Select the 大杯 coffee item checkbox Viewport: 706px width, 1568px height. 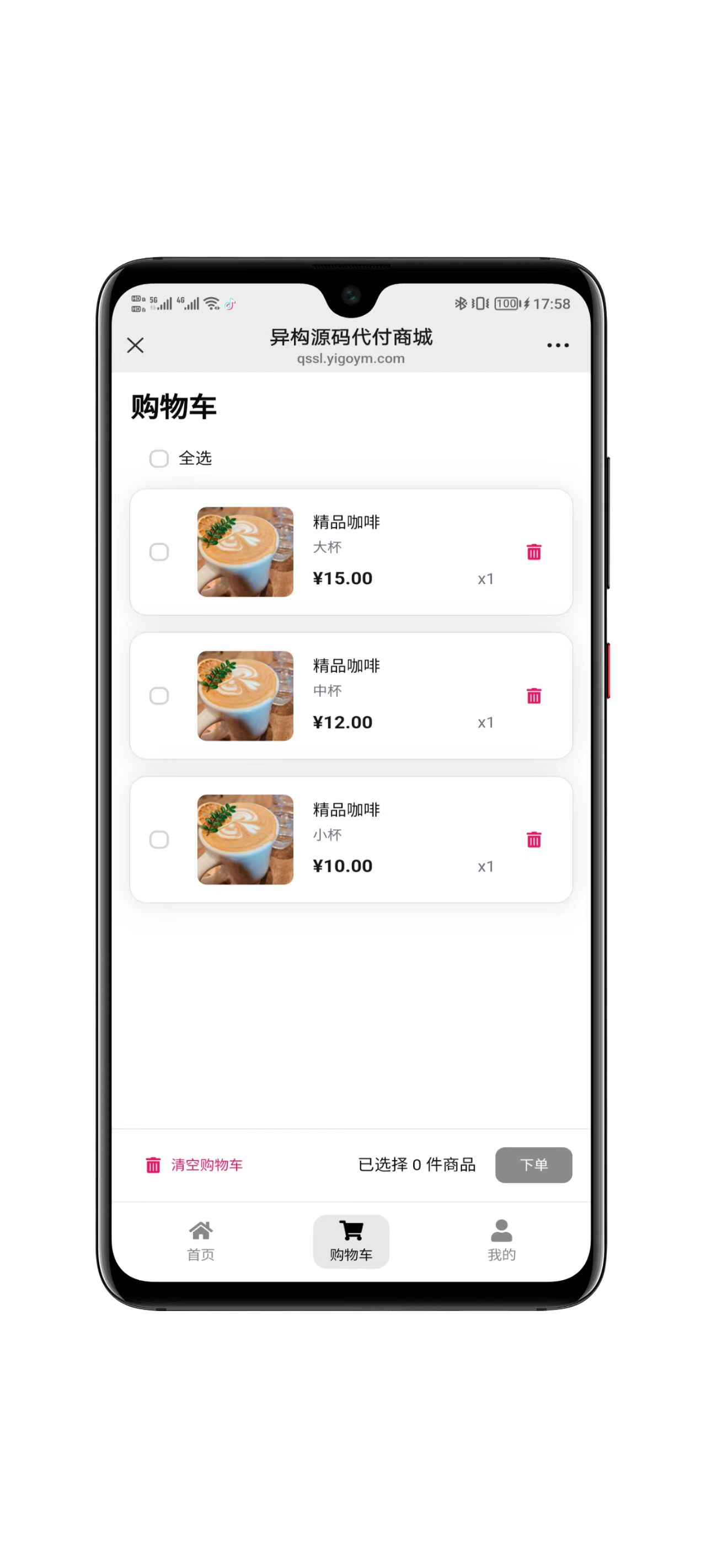point(159,552)
